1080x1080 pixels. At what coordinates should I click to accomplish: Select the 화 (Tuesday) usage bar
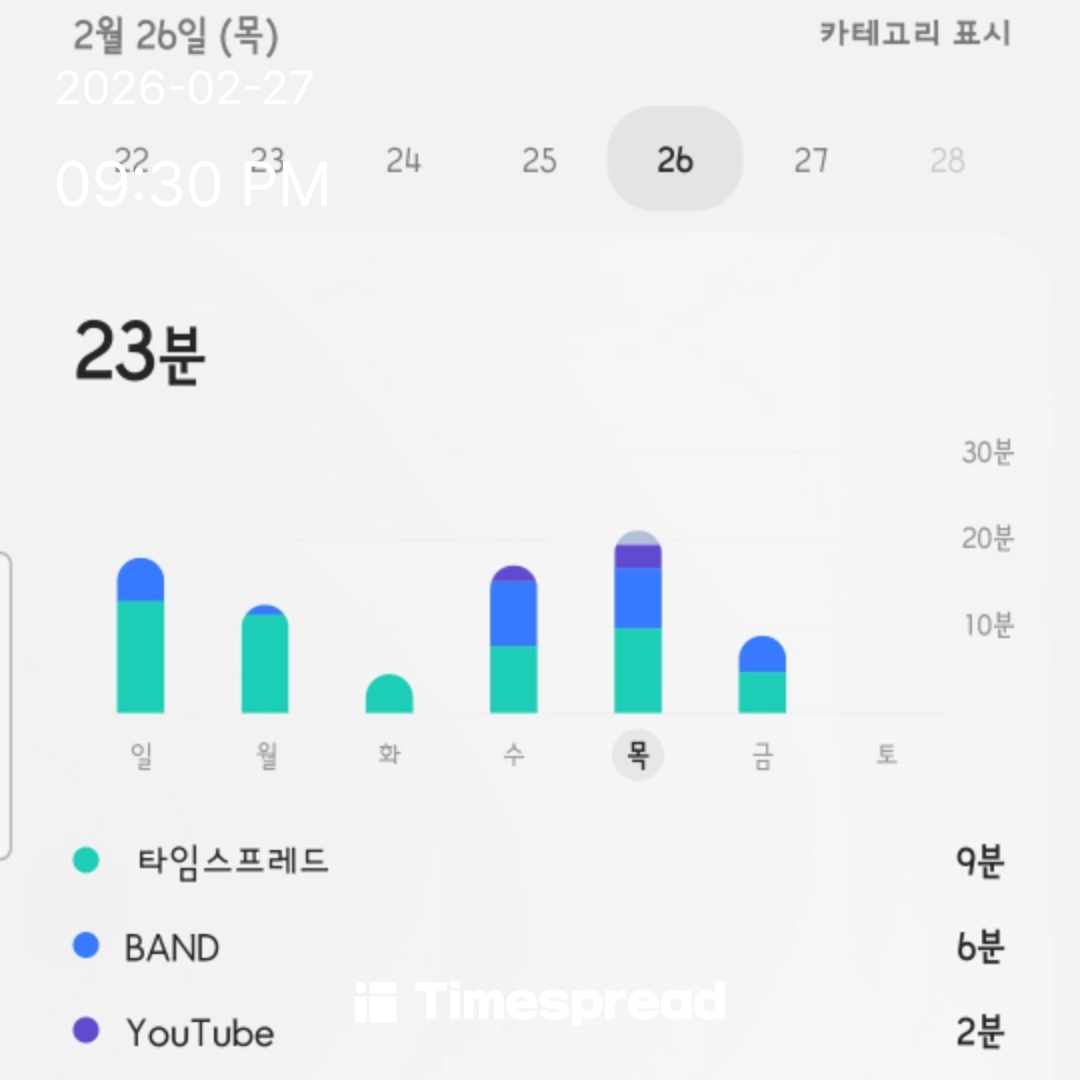(389, 695)
